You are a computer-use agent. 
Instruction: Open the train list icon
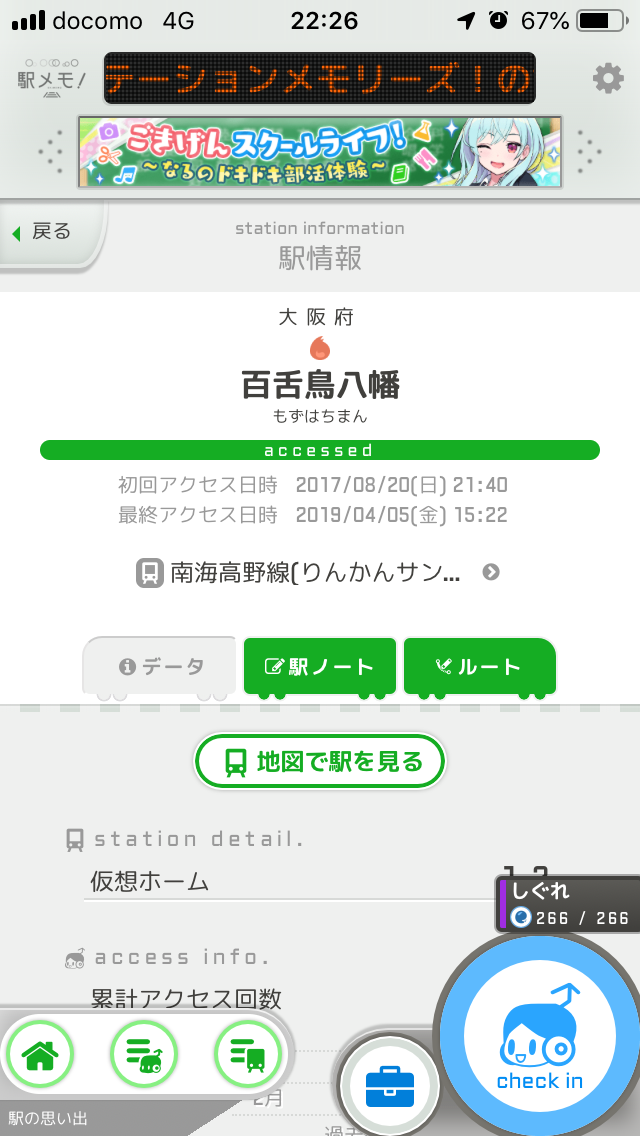point(248,1055)
